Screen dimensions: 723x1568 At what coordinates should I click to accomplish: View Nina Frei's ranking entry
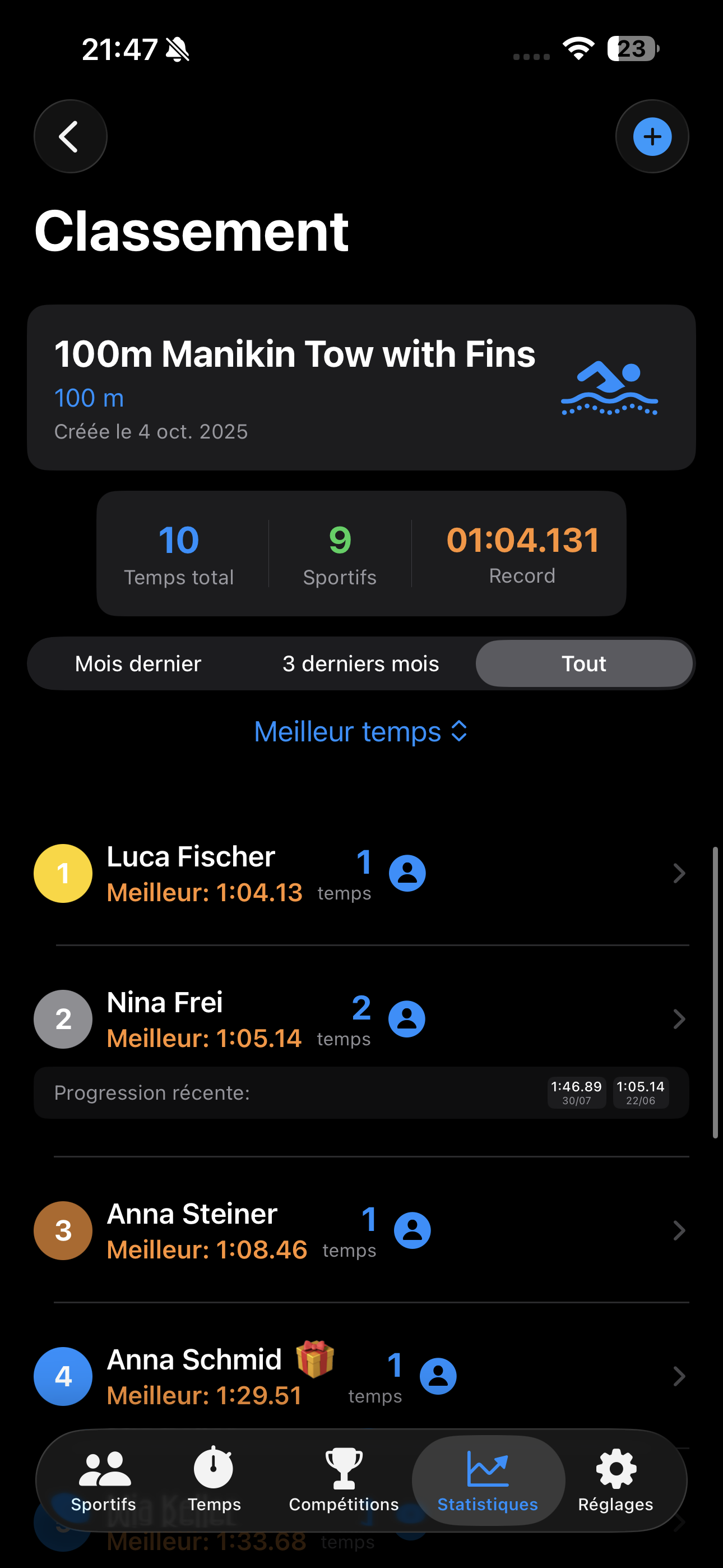pos(360,1019)
